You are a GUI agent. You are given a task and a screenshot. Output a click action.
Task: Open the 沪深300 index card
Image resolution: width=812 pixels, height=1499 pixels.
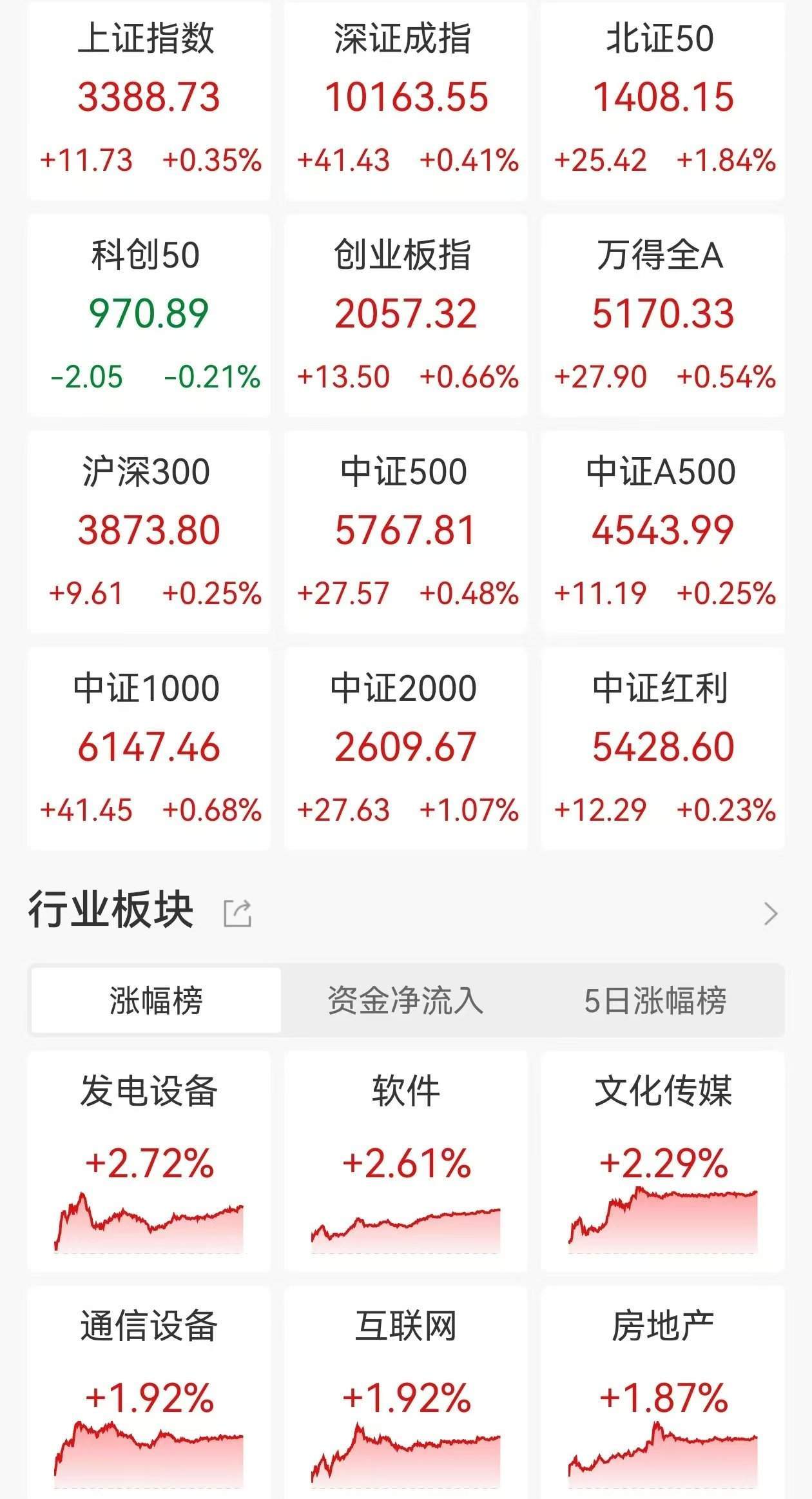[149, 531]
